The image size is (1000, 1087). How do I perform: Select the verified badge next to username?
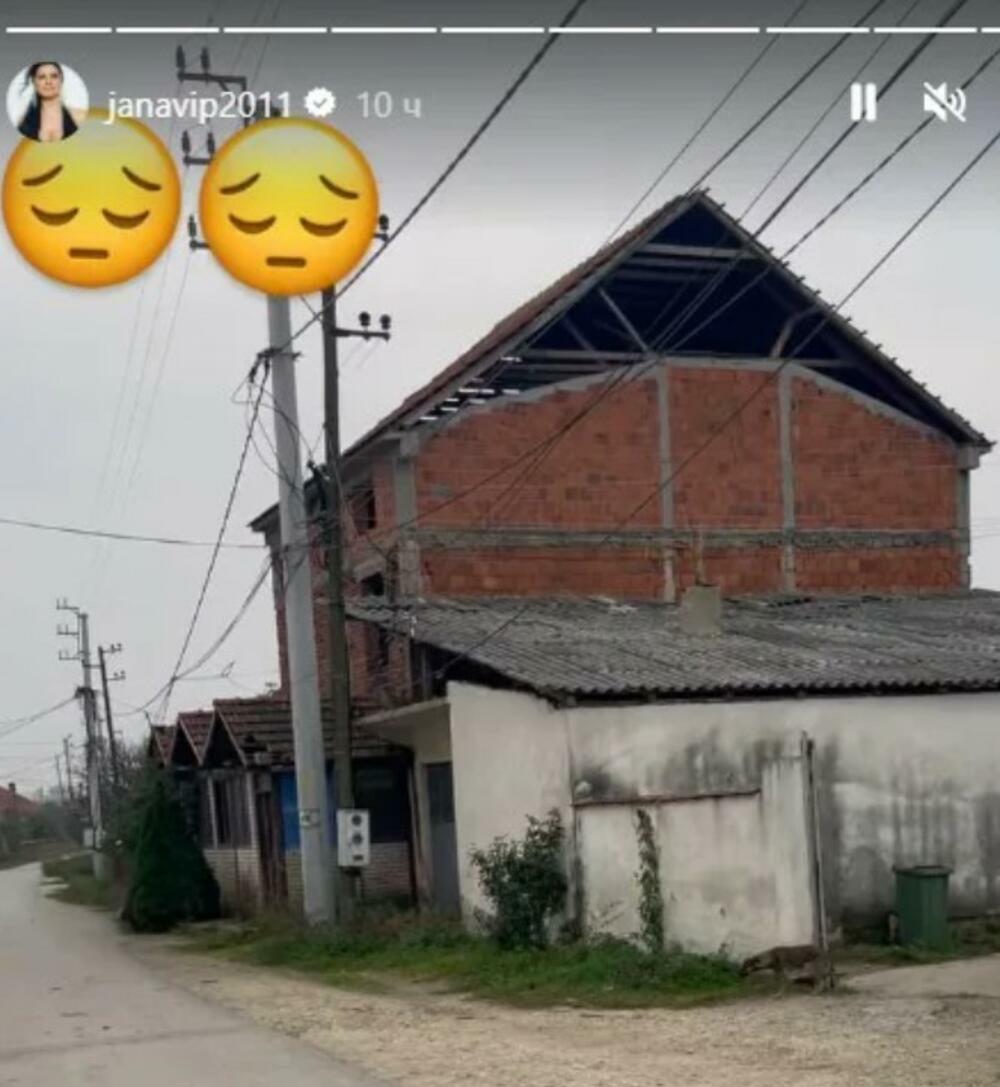click(321, 99)
